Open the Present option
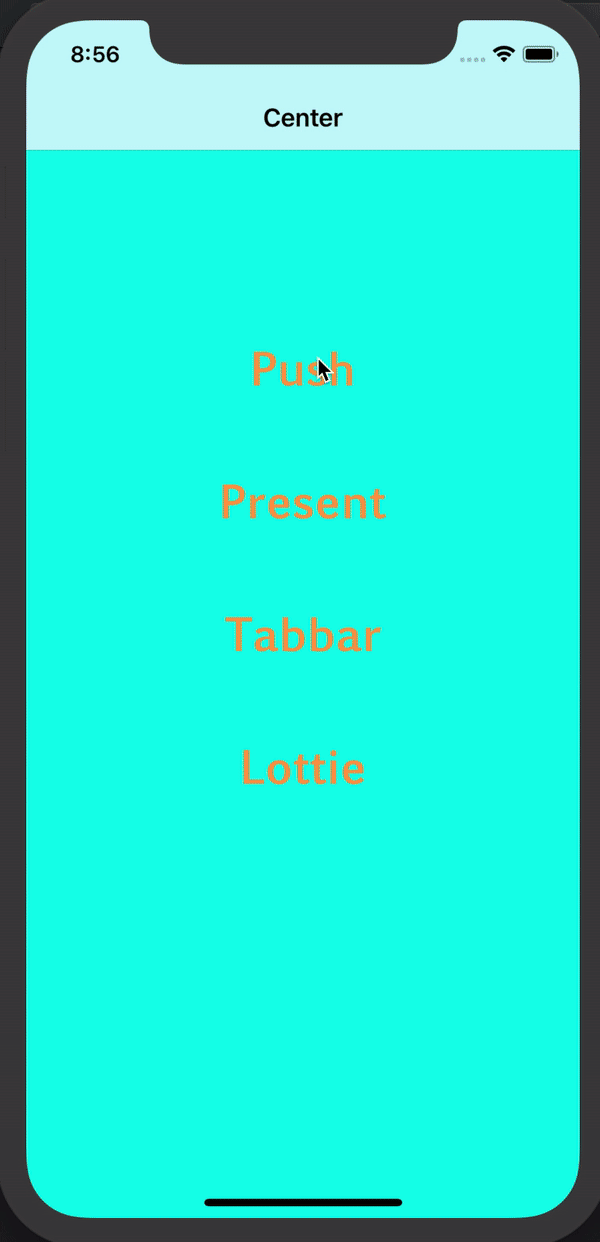 click(302, 503)
